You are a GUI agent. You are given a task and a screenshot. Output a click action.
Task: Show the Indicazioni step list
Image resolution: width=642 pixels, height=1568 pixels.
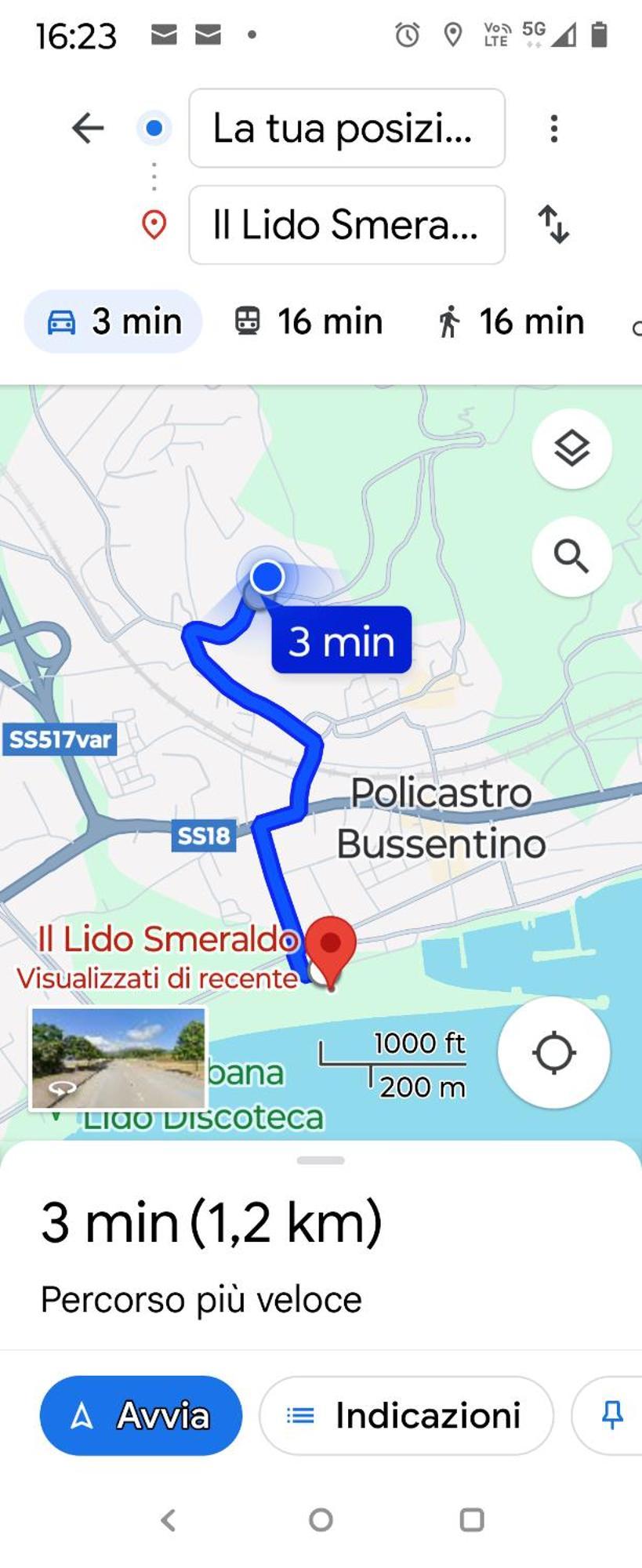[x=406, y=1415]
